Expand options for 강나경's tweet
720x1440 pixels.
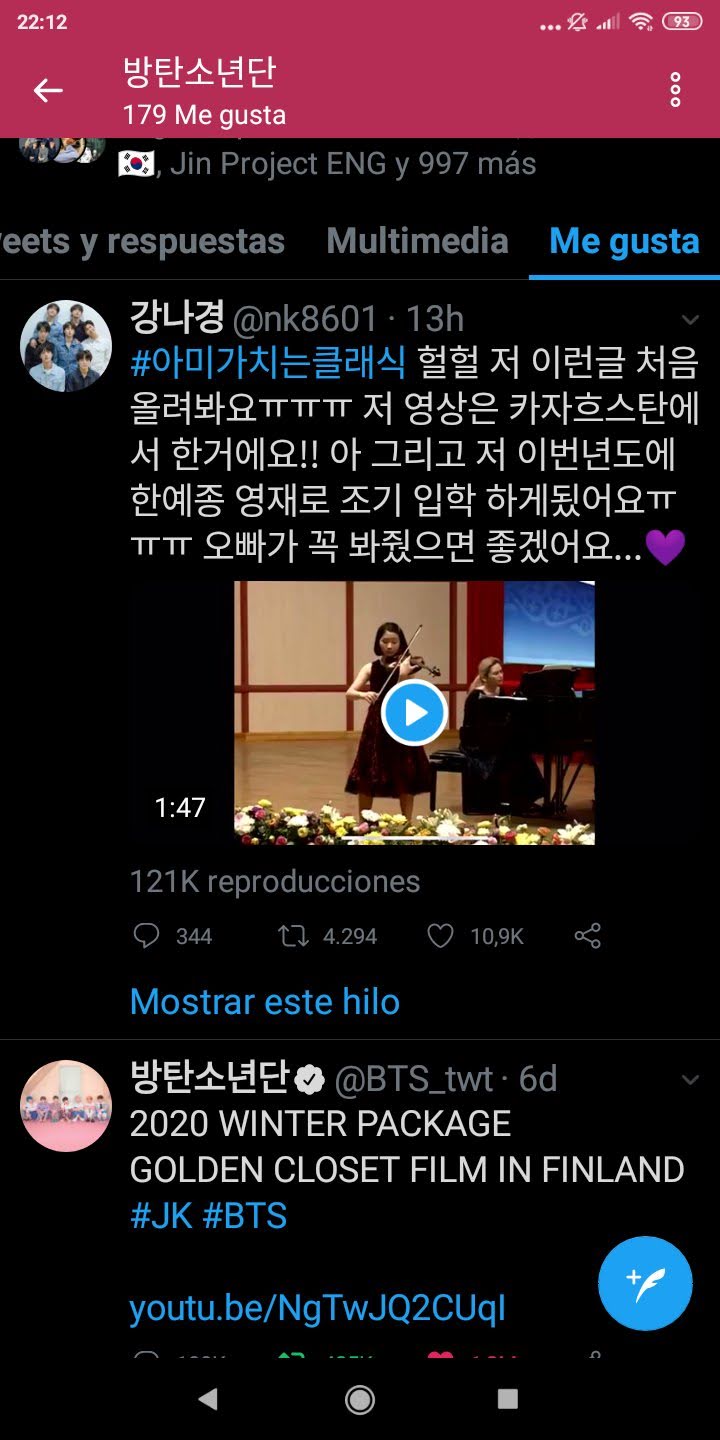(x=690, y=319)
